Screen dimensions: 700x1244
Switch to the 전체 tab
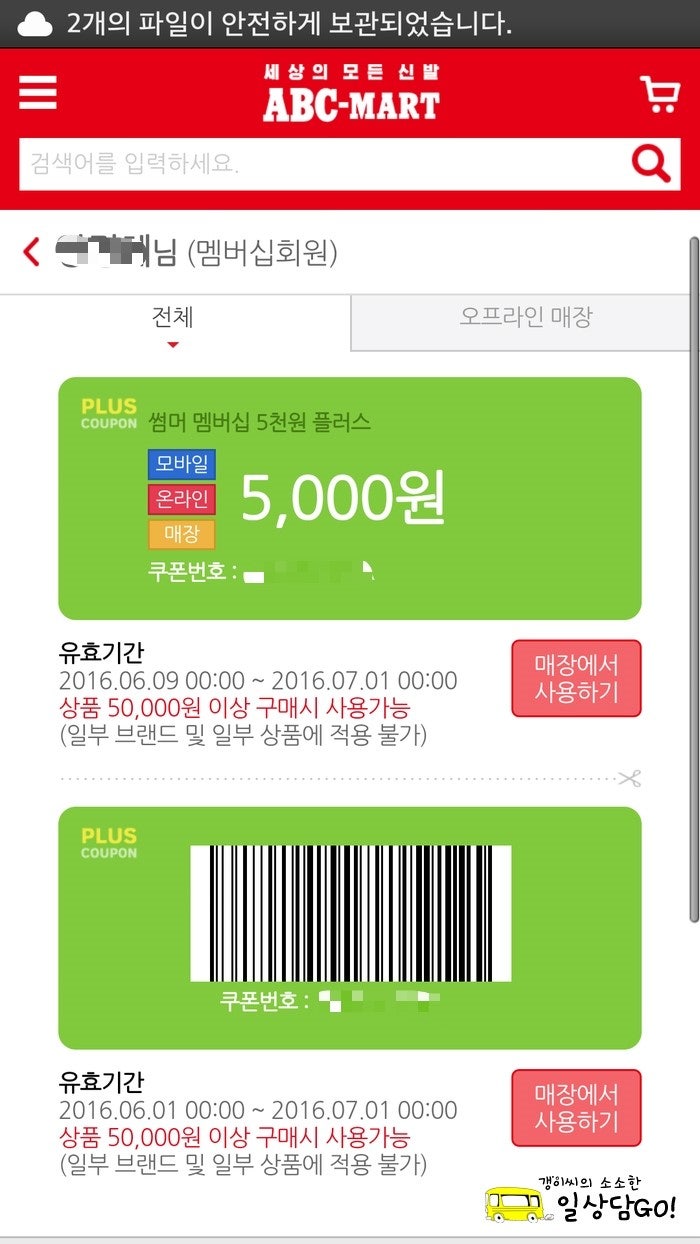pyautogui.click(x=173, y=318)
